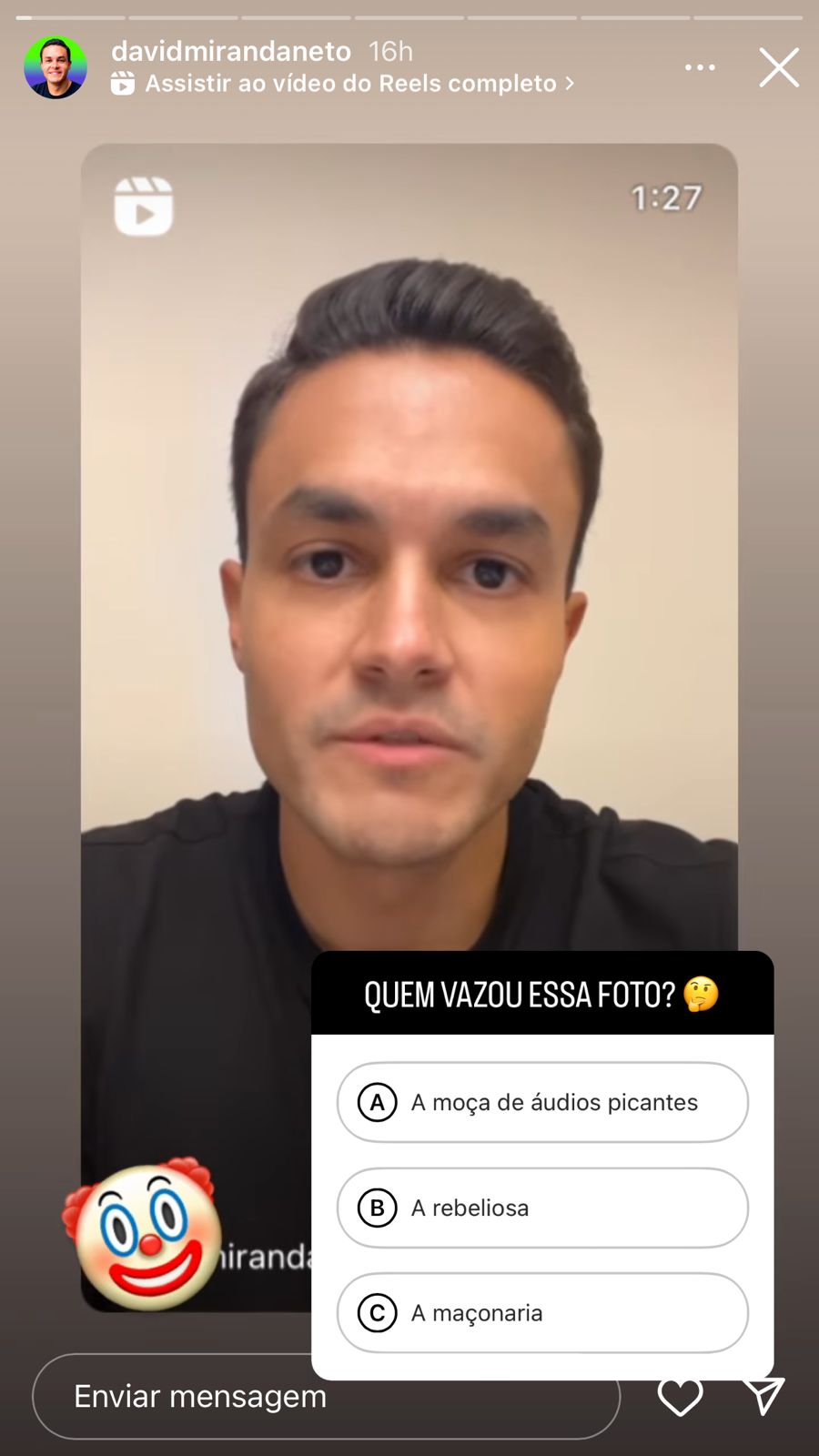Choose quiz answer A rebeliosa
Screen dimensions: 819x1456
click(x=542, y=1208)
